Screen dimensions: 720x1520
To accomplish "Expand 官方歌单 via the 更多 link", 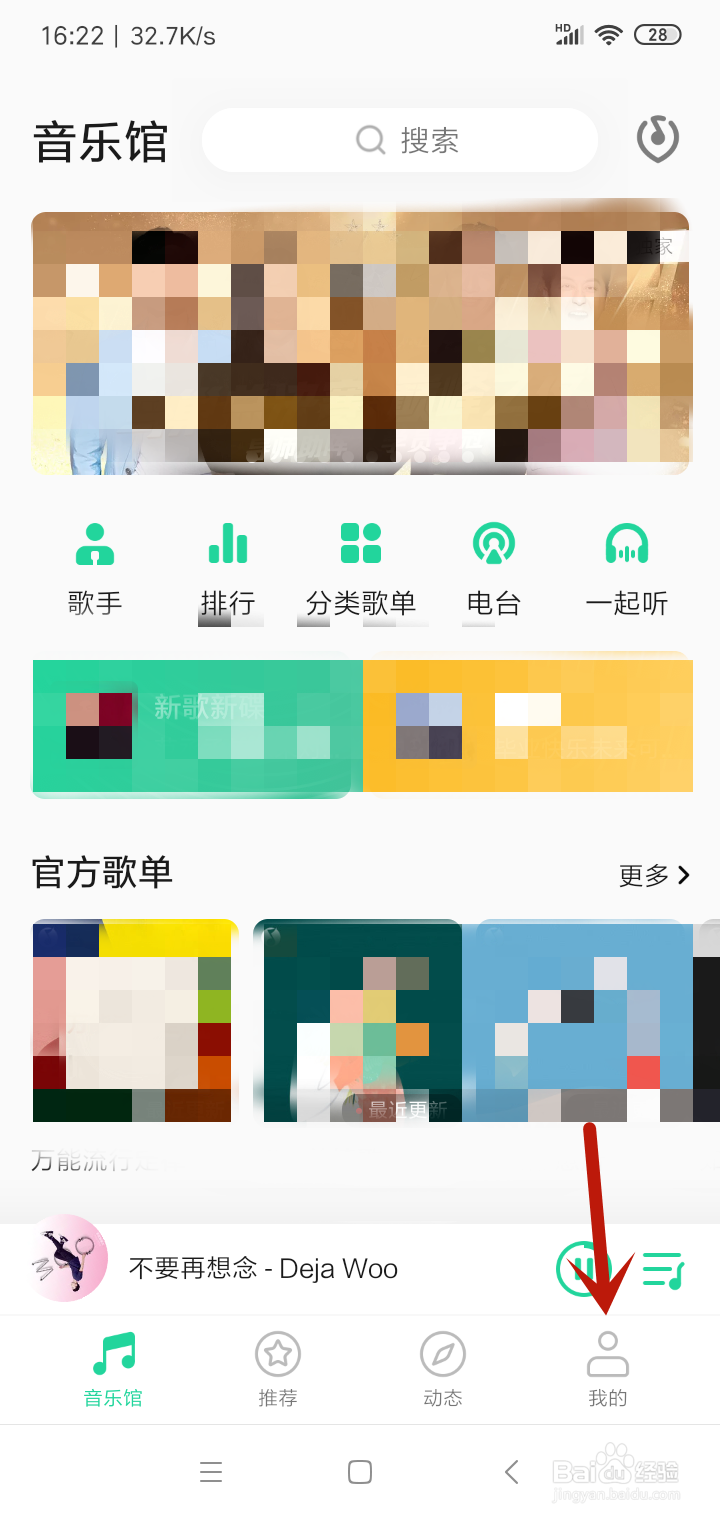I will tap(655, 874).
